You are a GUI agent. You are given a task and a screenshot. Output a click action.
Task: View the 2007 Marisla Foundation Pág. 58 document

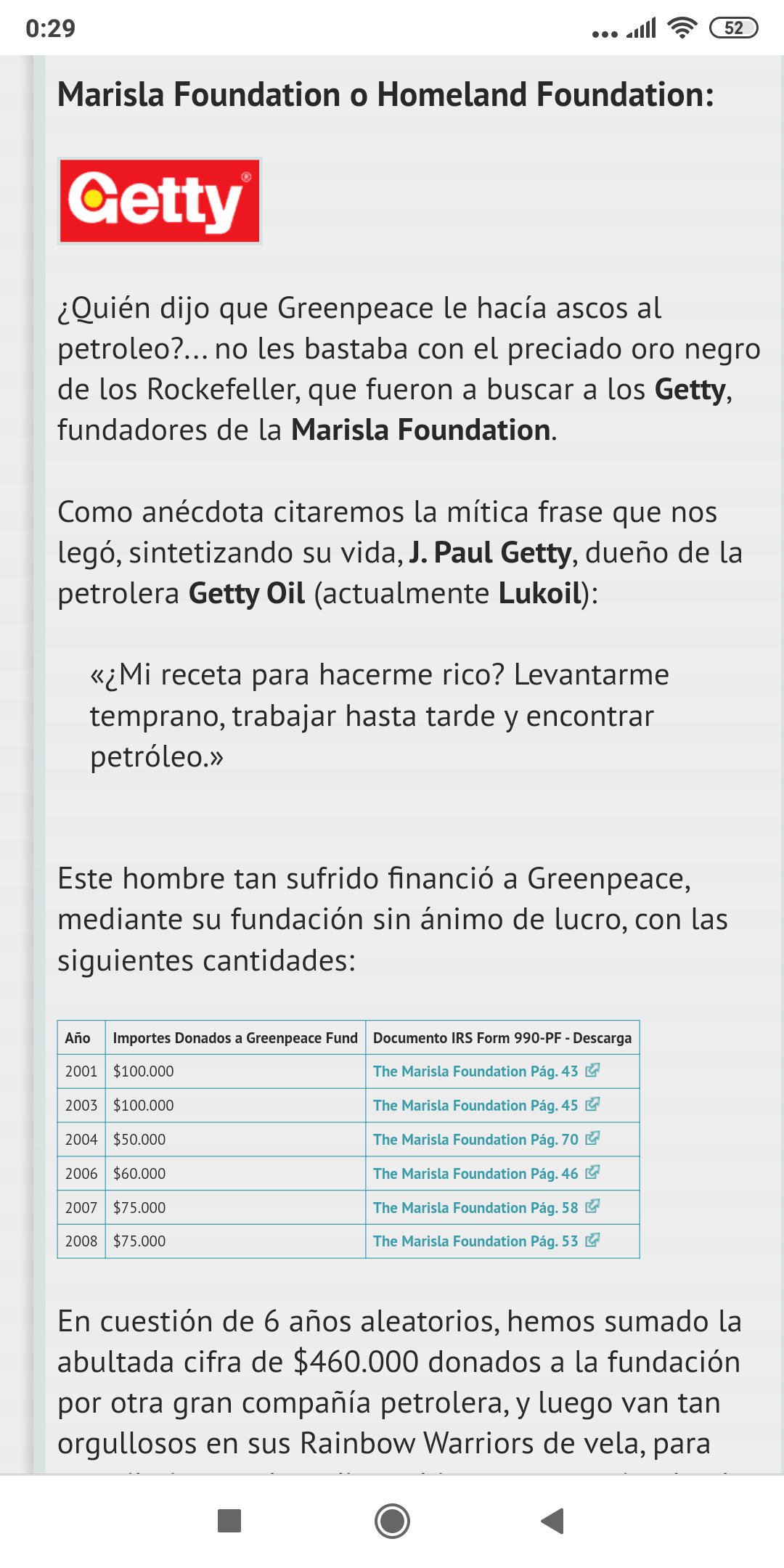coord(475,1208)
